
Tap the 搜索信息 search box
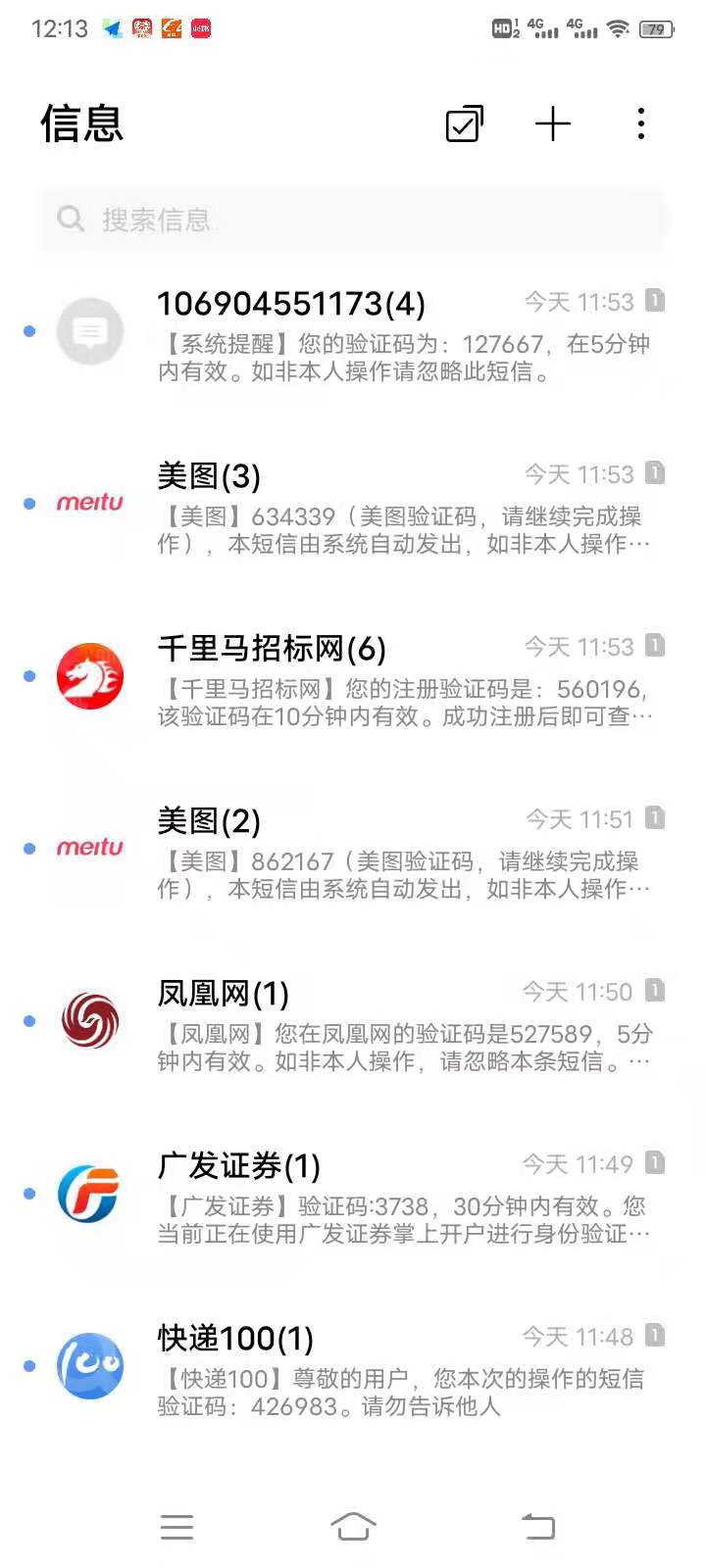(353, 219)
